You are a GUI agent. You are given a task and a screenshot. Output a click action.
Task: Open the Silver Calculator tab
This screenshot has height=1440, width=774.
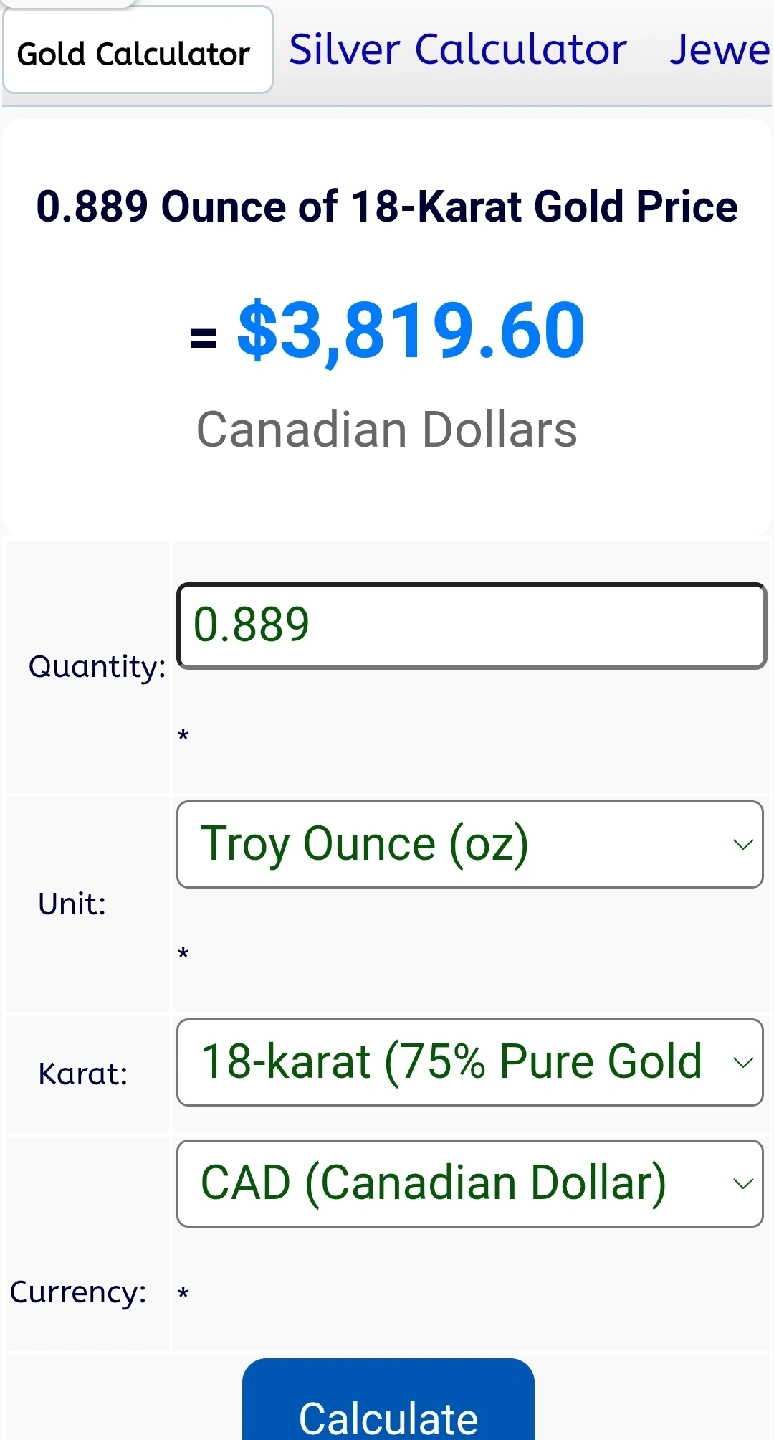(x=457, y=50)
